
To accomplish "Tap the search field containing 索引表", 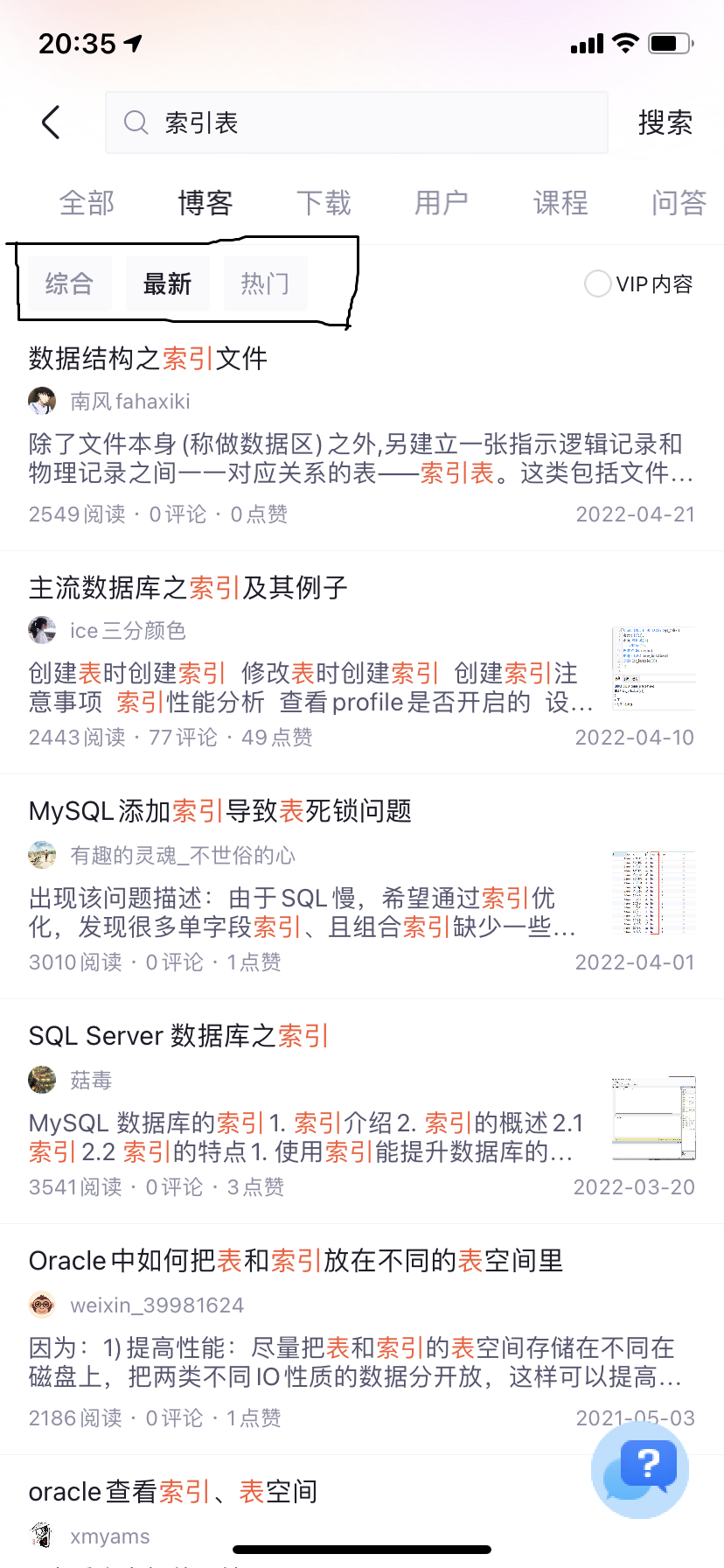I will coord(357,122).
